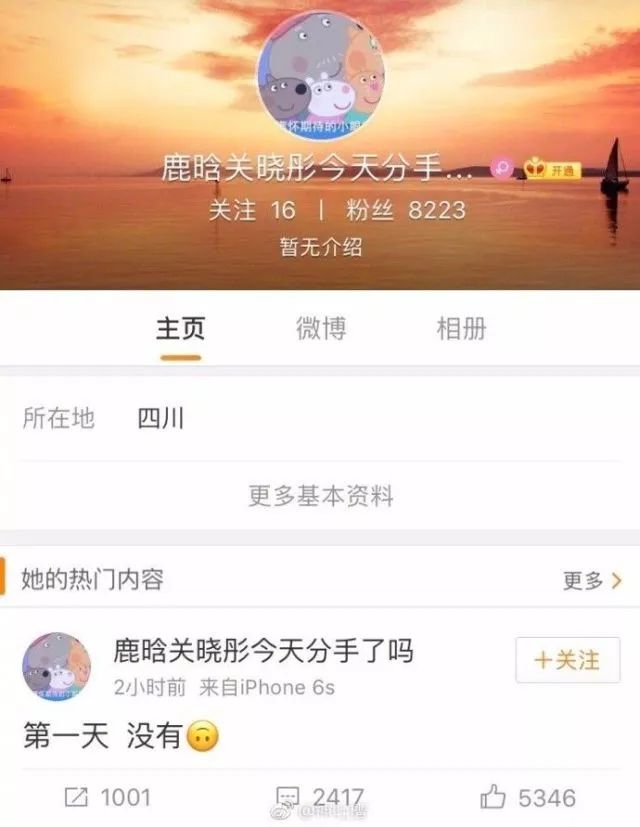Open 更多 hot content list

tap(592, 580)
